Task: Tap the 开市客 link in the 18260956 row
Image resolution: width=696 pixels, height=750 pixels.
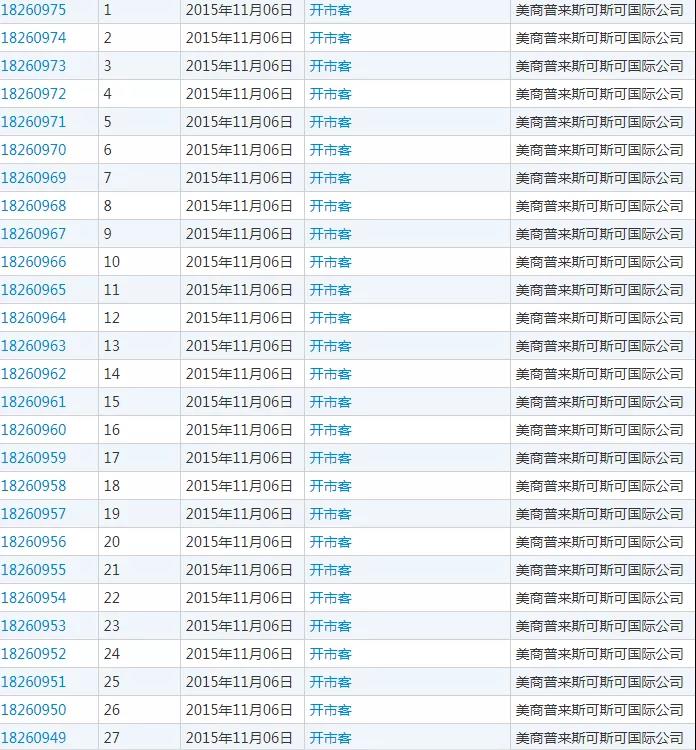Action: tap(330, 542)
